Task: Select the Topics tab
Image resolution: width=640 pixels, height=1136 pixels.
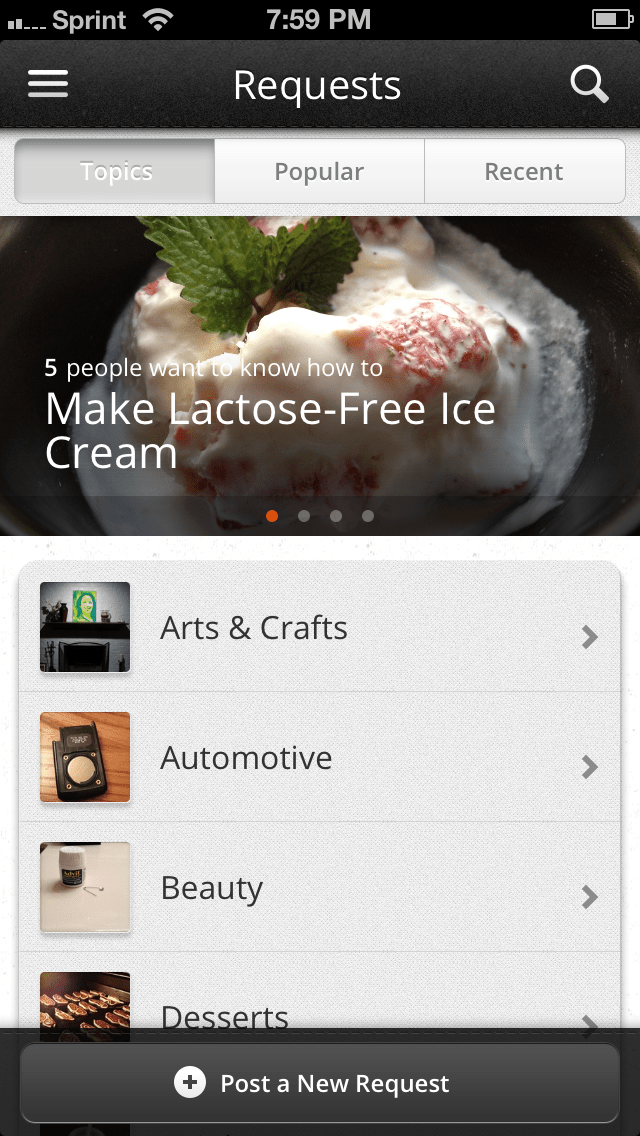Action: click(x=116, y=172)
